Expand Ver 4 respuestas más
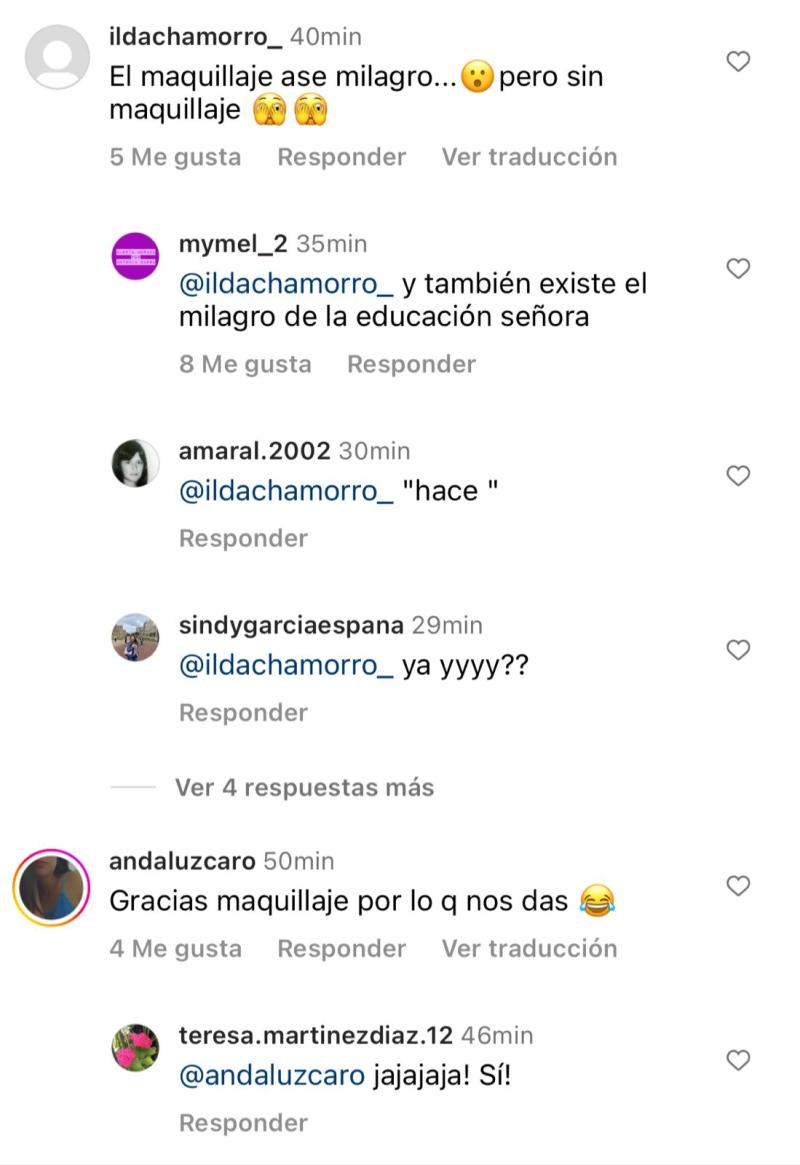Screen dimensions: 800x1165 coord(304,787)
